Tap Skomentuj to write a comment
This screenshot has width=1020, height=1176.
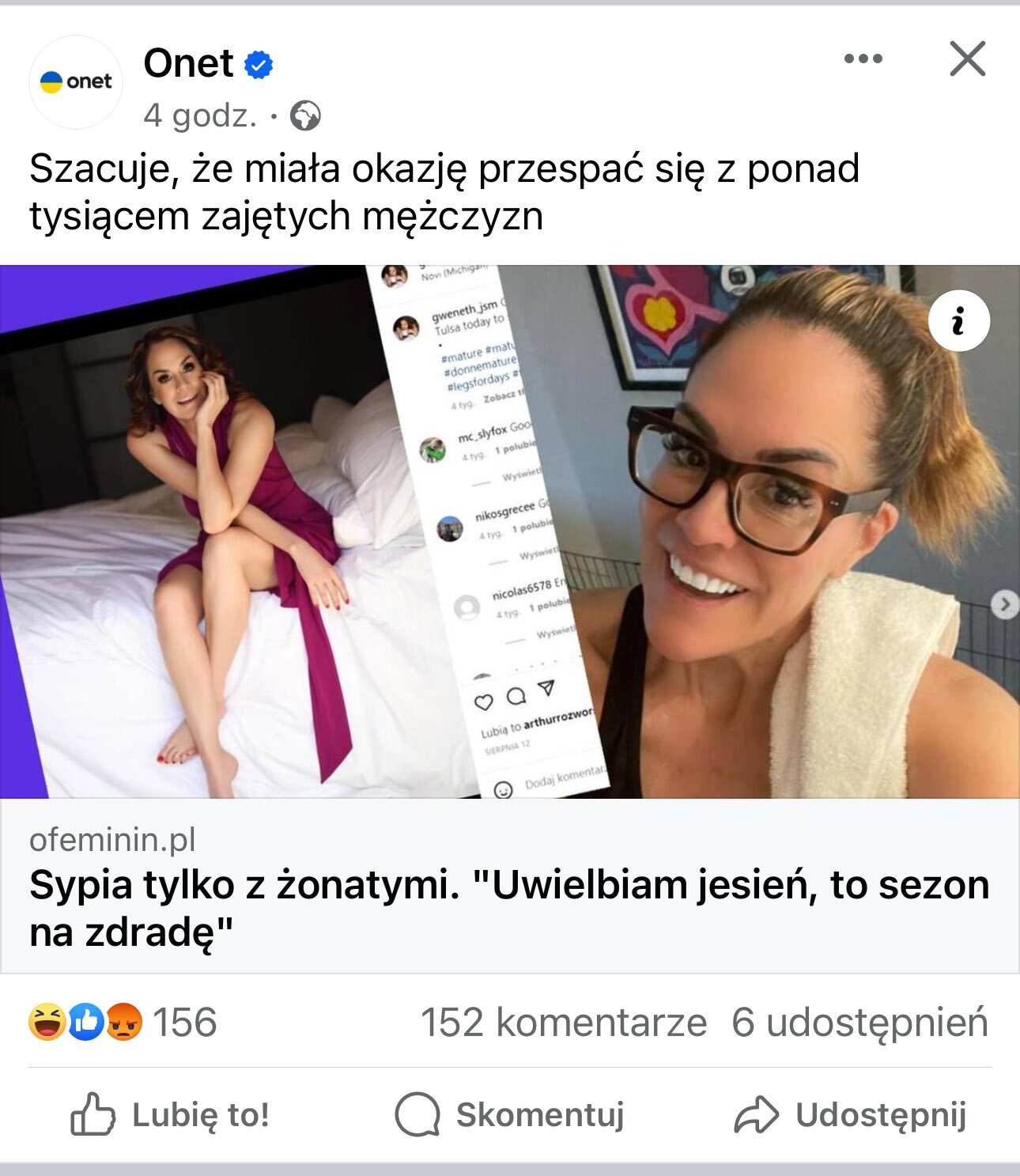510,1115
